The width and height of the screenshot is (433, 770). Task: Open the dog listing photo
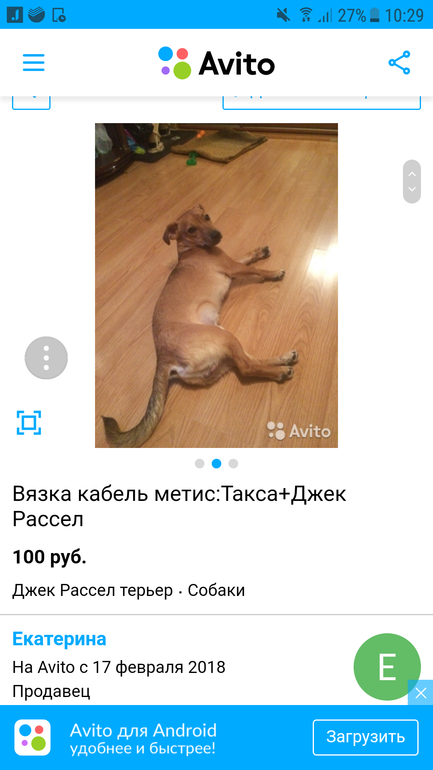(216, 285)
